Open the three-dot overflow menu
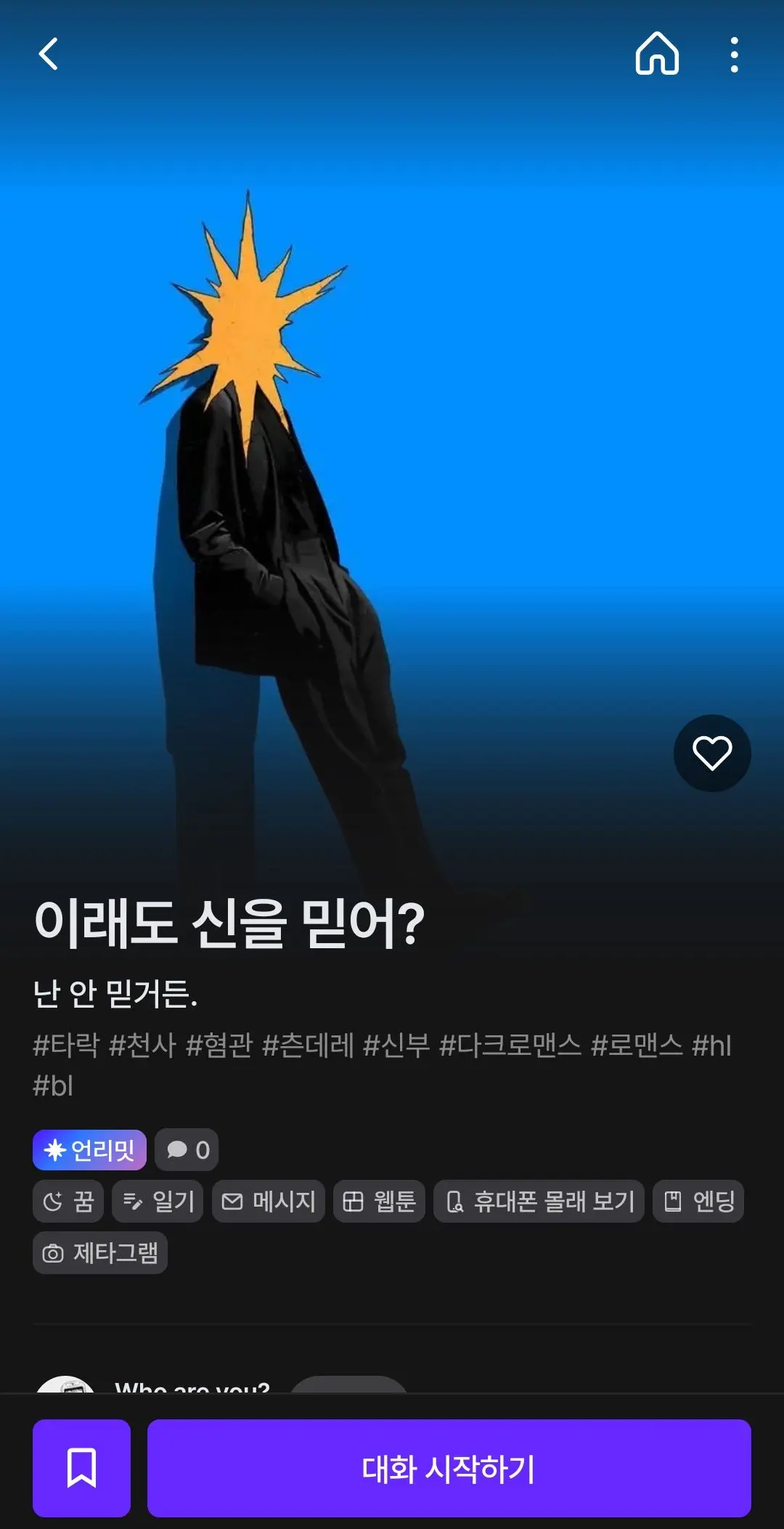Image resolution: width=784 pixels, height=1529 pixels. [x=735, y=55]
